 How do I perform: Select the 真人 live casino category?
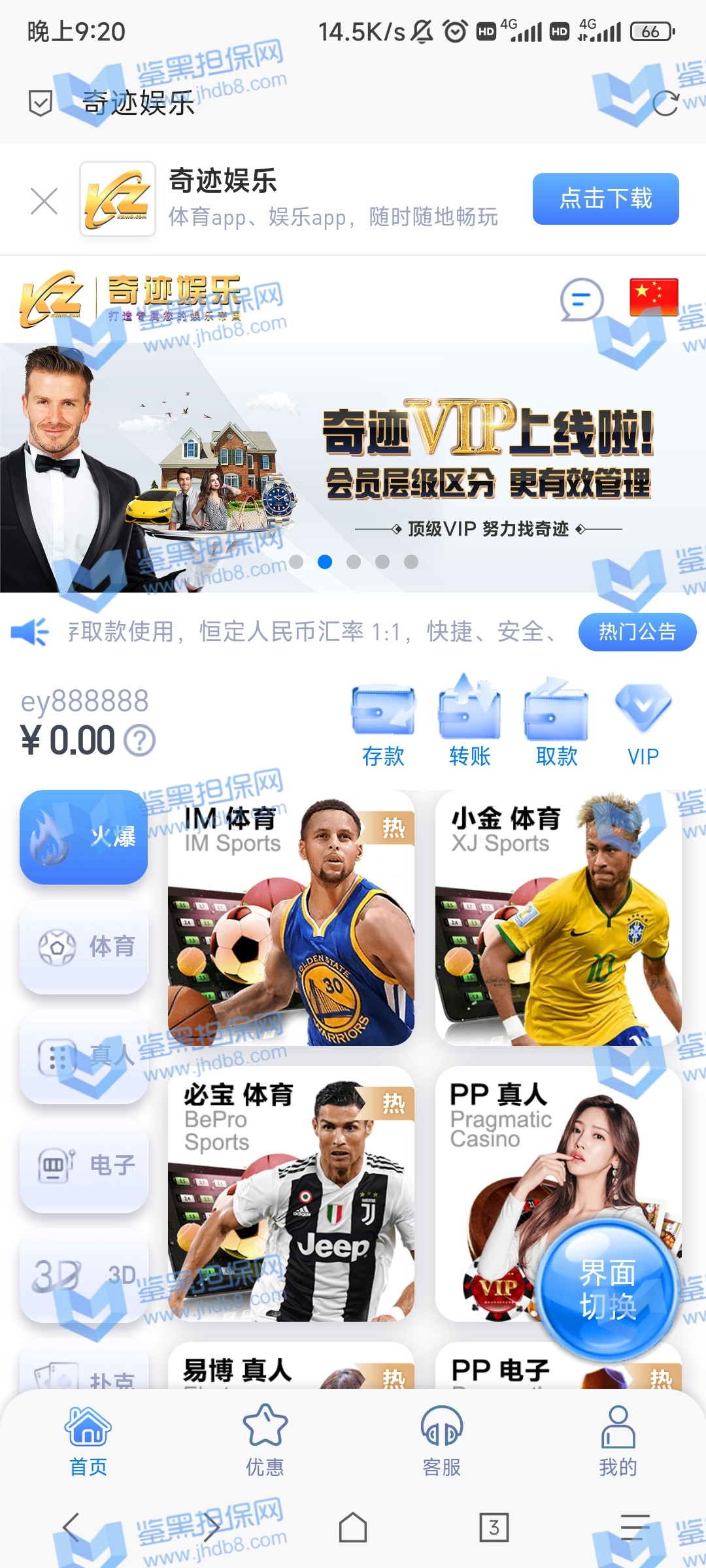[84, 1056]
